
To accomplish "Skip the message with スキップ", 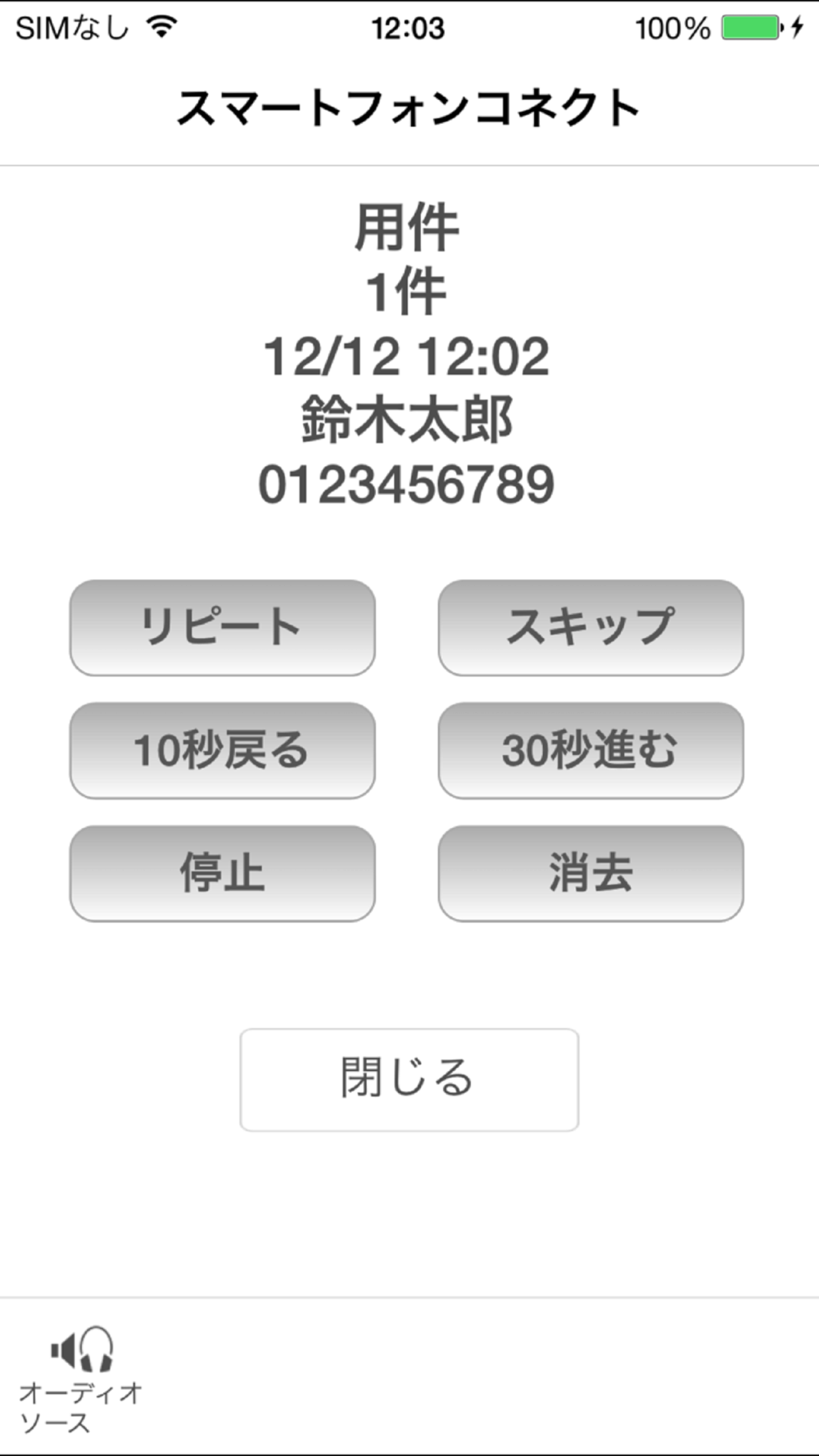I will tap(590, 628).
